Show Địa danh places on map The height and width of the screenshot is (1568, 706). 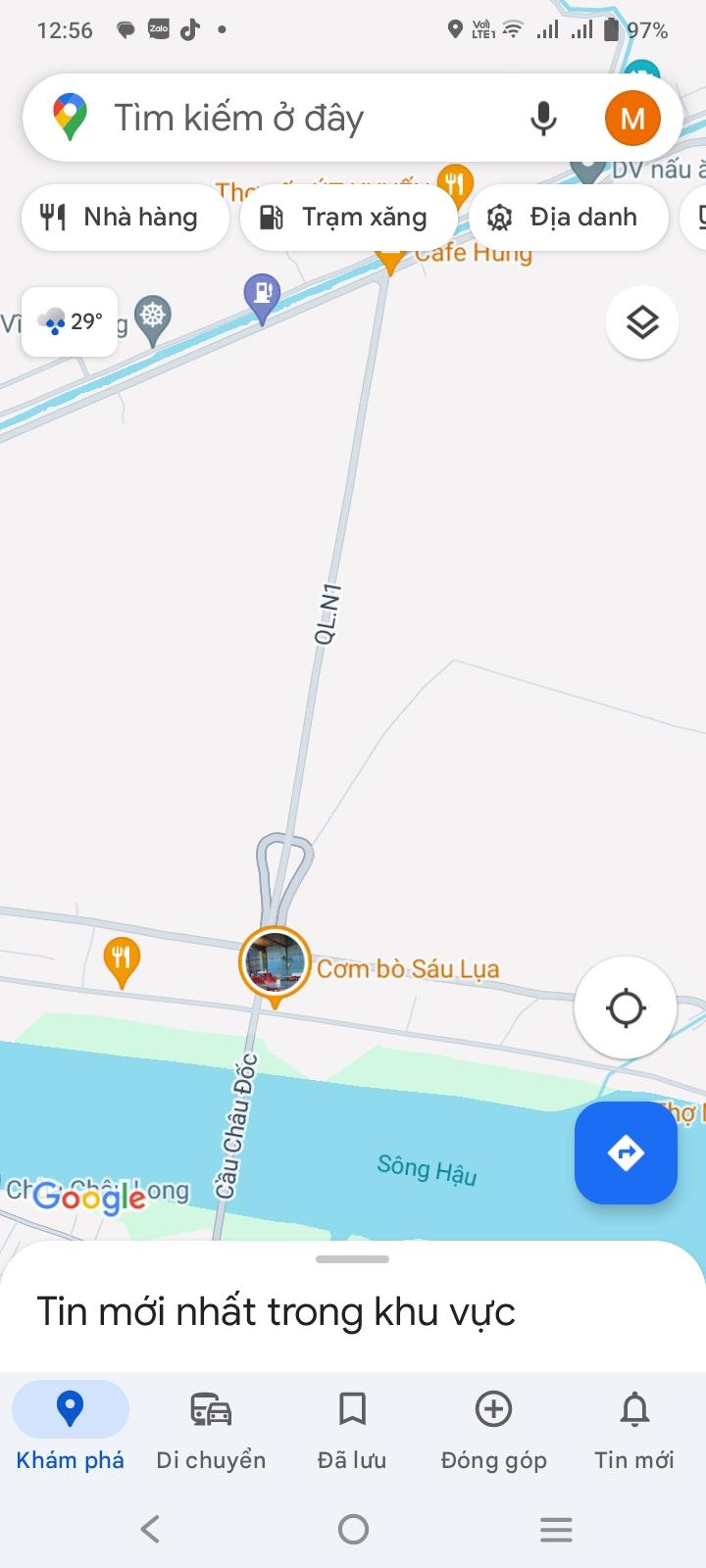568,217
